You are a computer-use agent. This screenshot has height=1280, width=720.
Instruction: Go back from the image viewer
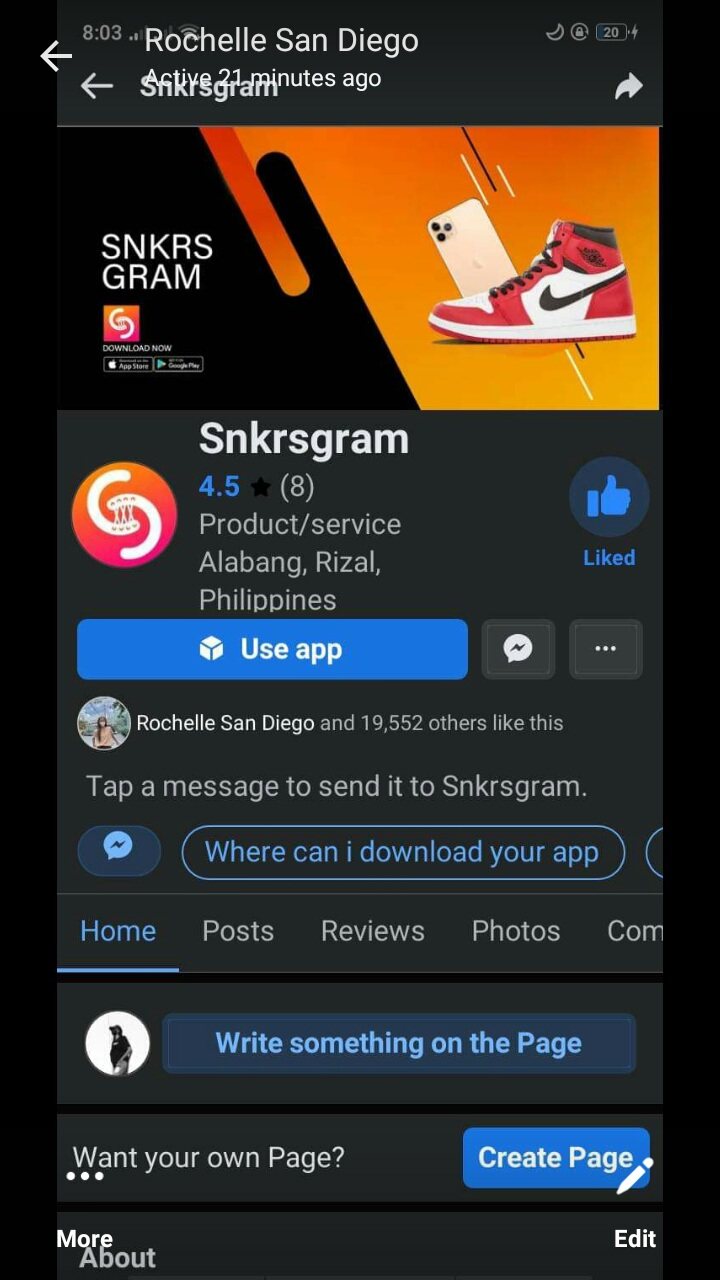click(x=56, y=56)
